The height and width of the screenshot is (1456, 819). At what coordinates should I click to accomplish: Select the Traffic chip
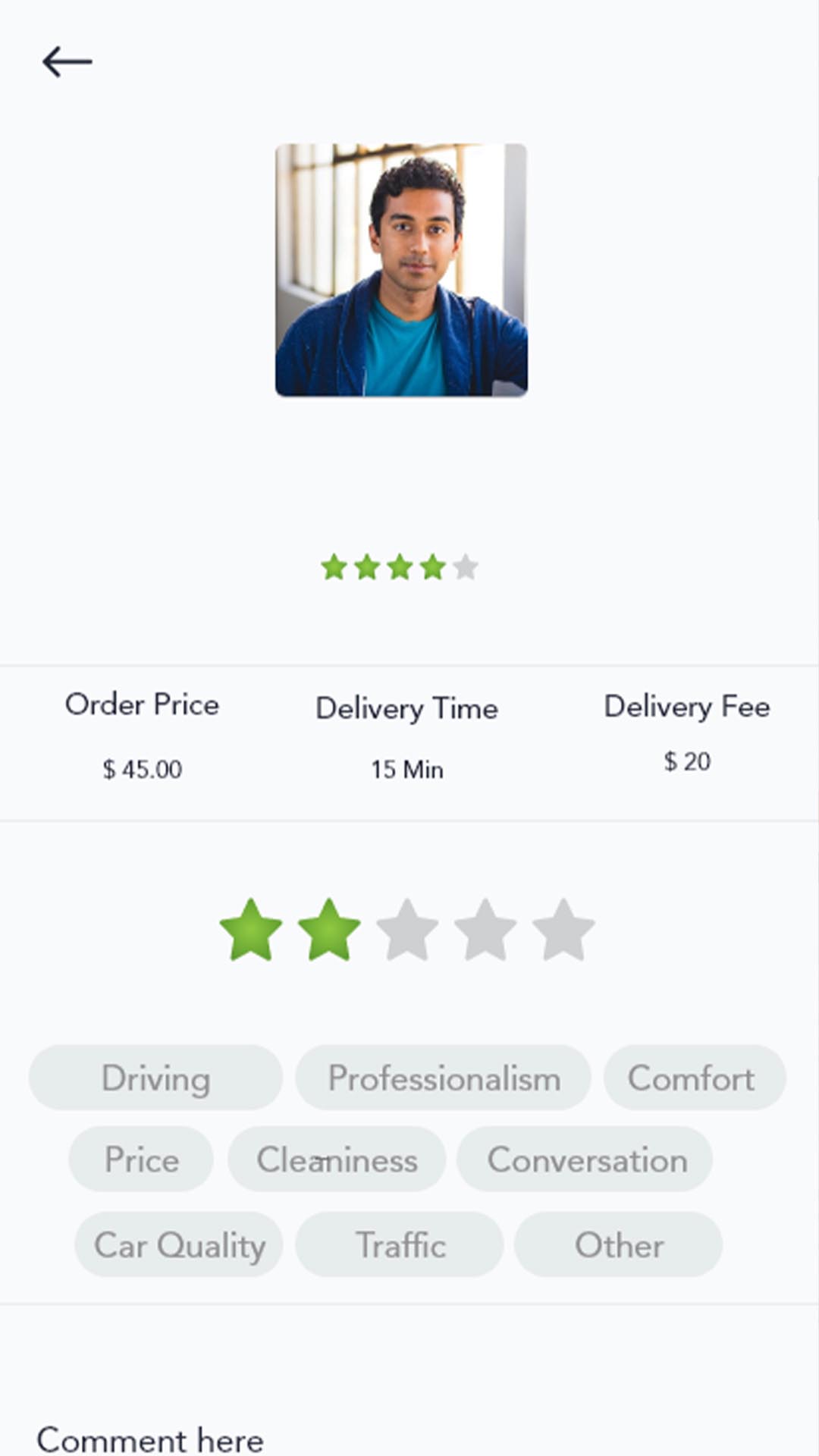click(400, 1244)
